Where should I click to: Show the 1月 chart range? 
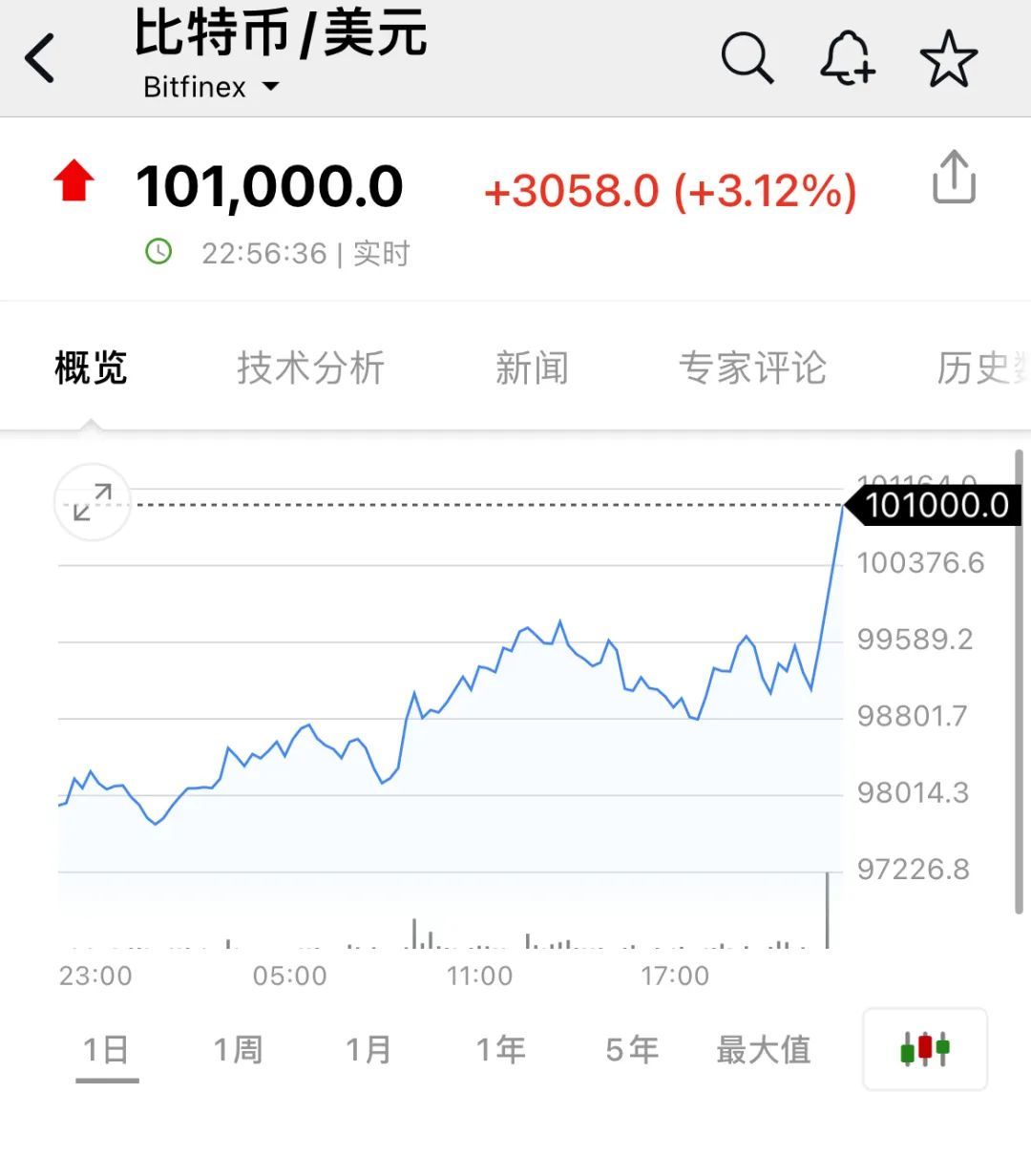pos(368,1050)
